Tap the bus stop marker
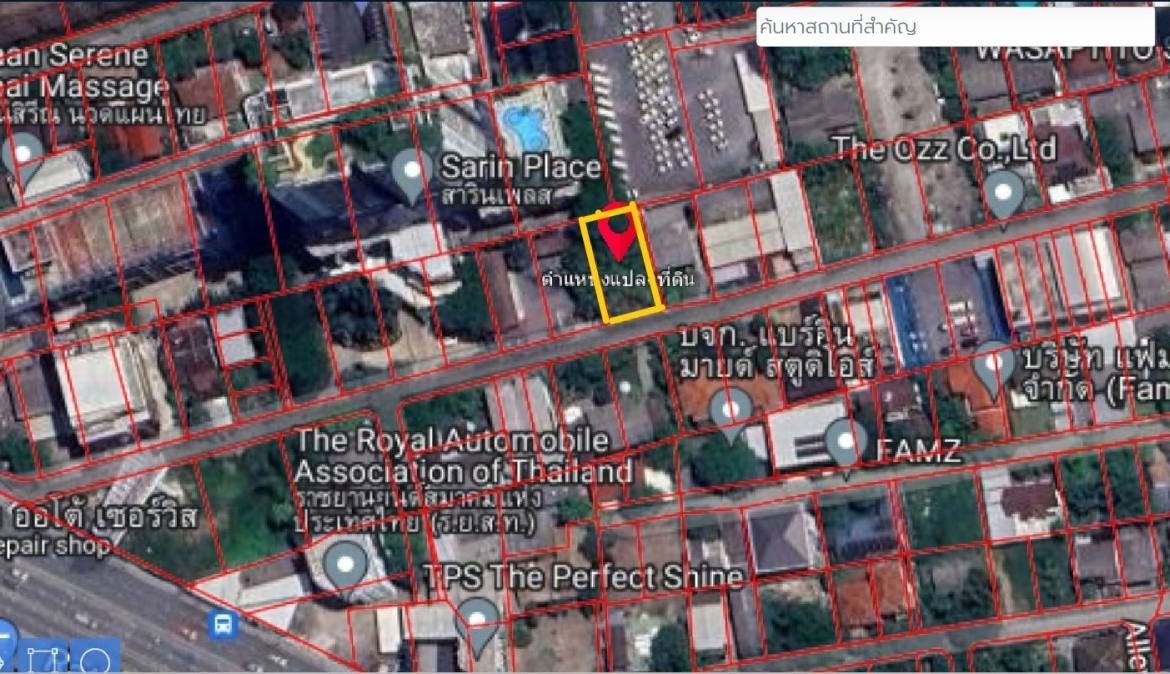Screen dimensions: 1170x674 pos(222,624)
